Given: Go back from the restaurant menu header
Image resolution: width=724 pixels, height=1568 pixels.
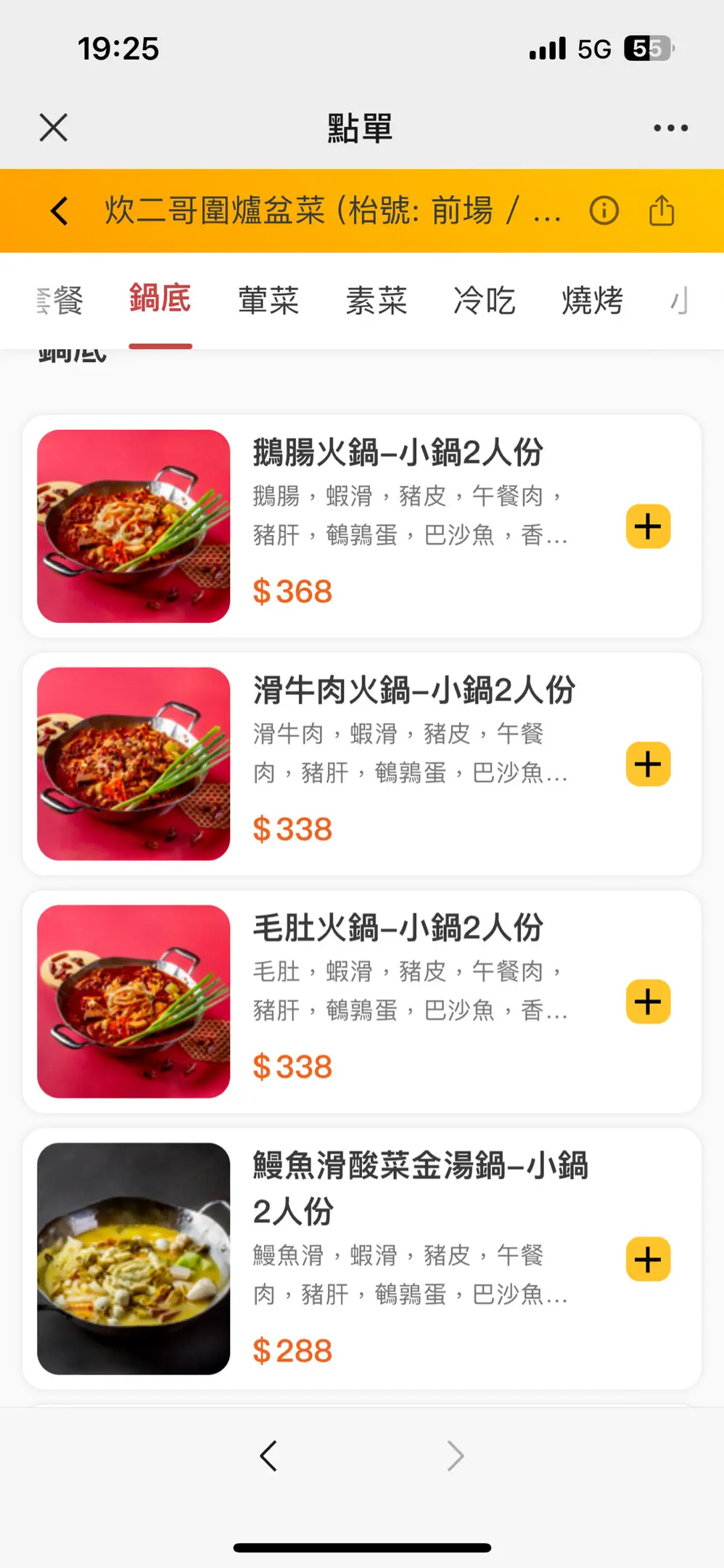Looking at the screenshot, I should tap(59, 211).
